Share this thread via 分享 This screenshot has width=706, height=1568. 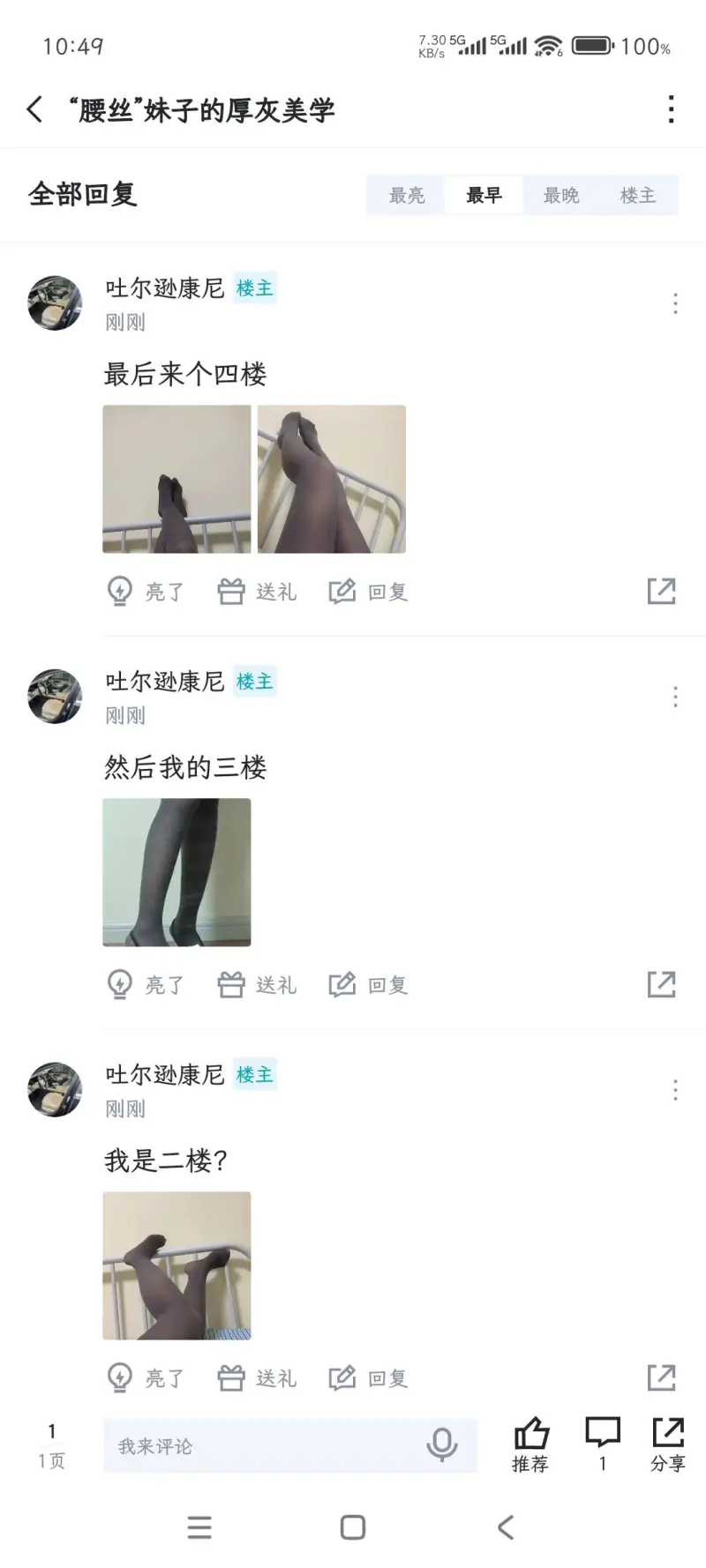(667, 1444)
